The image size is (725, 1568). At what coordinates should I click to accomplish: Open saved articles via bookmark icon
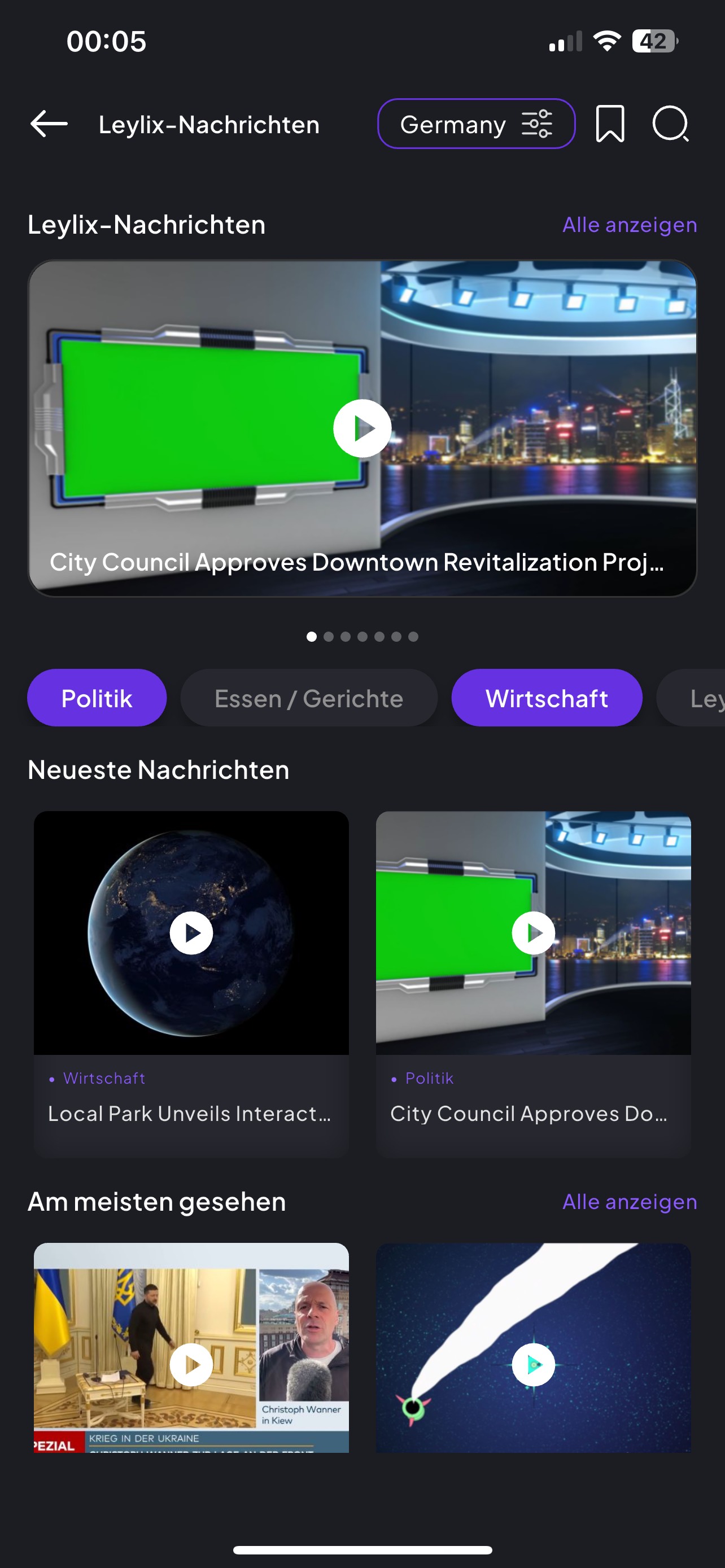click(610, 124)
